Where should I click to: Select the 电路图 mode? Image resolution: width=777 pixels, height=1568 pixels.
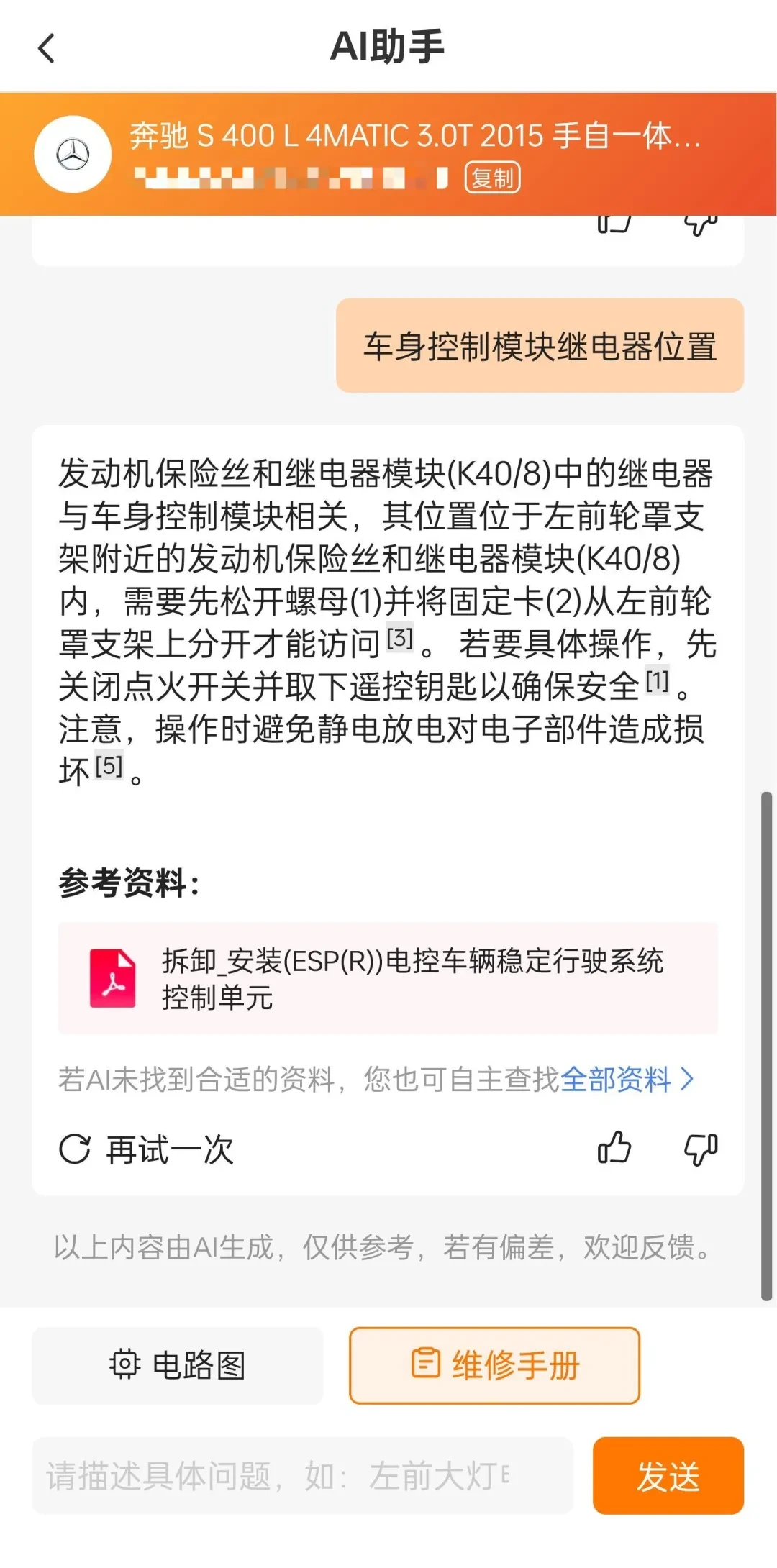(178, 1365)
